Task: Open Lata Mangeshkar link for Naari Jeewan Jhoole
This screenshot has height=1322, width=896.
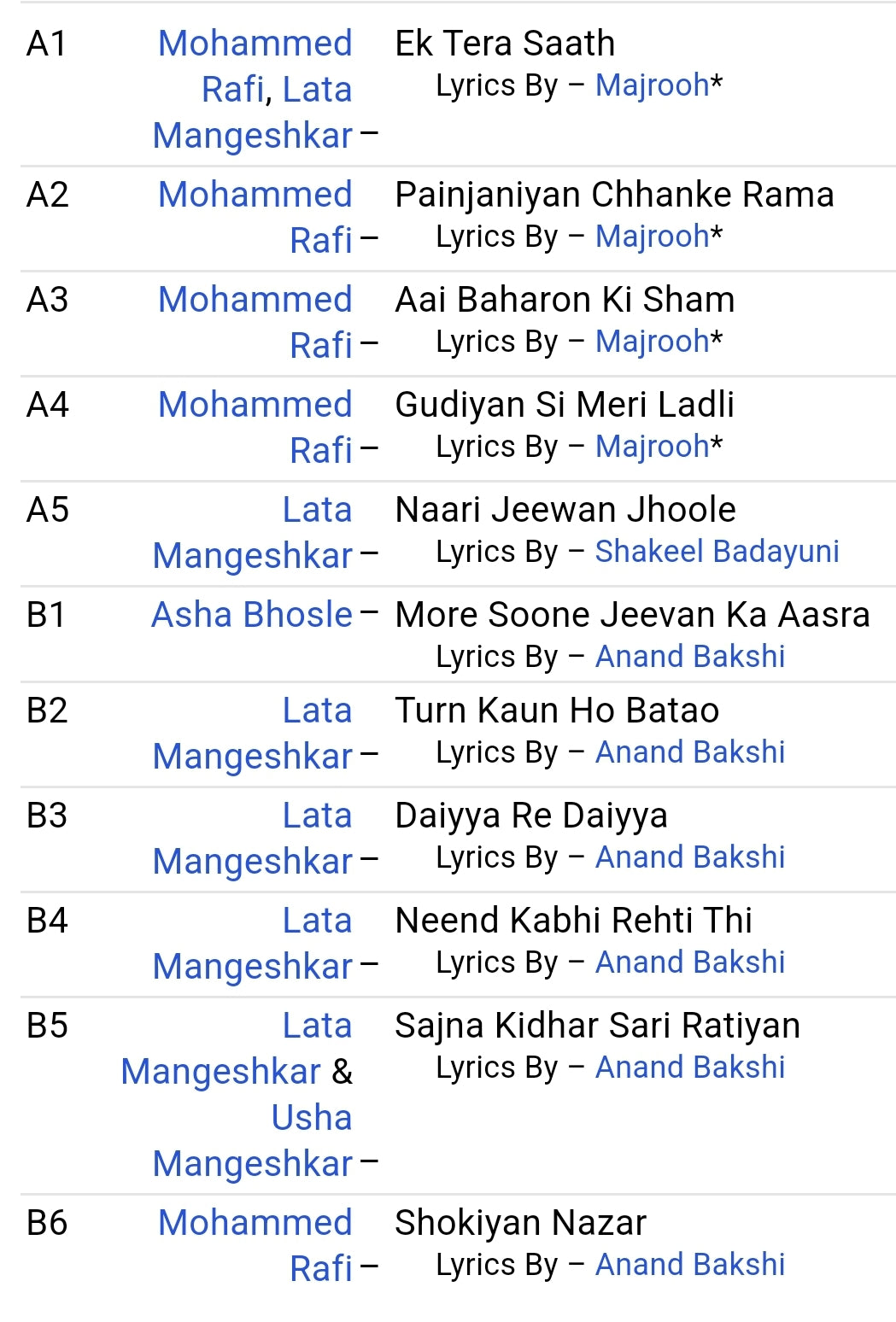Action: pyautogui.click(x=252, y=556)
